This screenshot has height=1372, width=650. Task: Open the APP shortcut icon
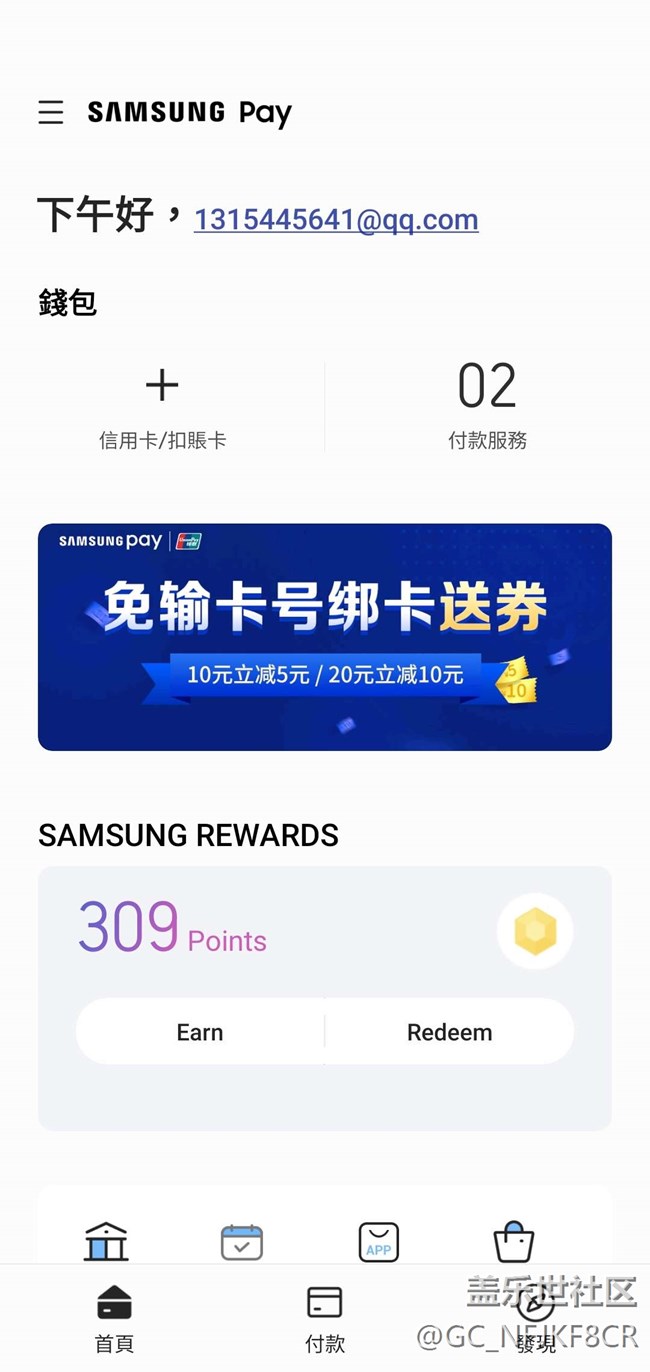[379, 1242]
